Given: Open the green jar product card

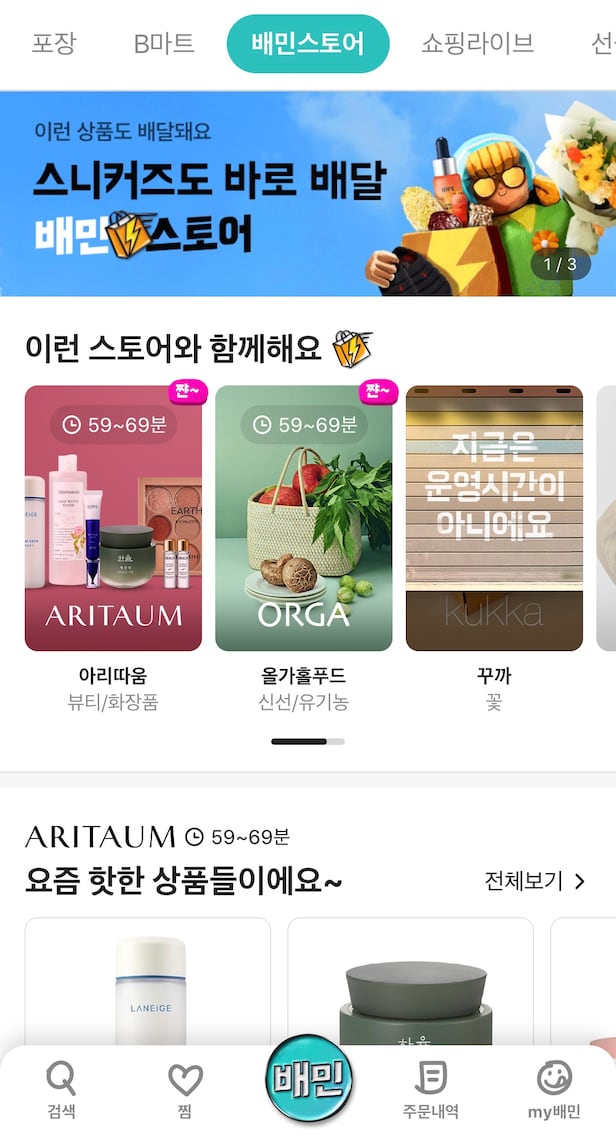Looking at the screenshot, I should tap(410, 990).
